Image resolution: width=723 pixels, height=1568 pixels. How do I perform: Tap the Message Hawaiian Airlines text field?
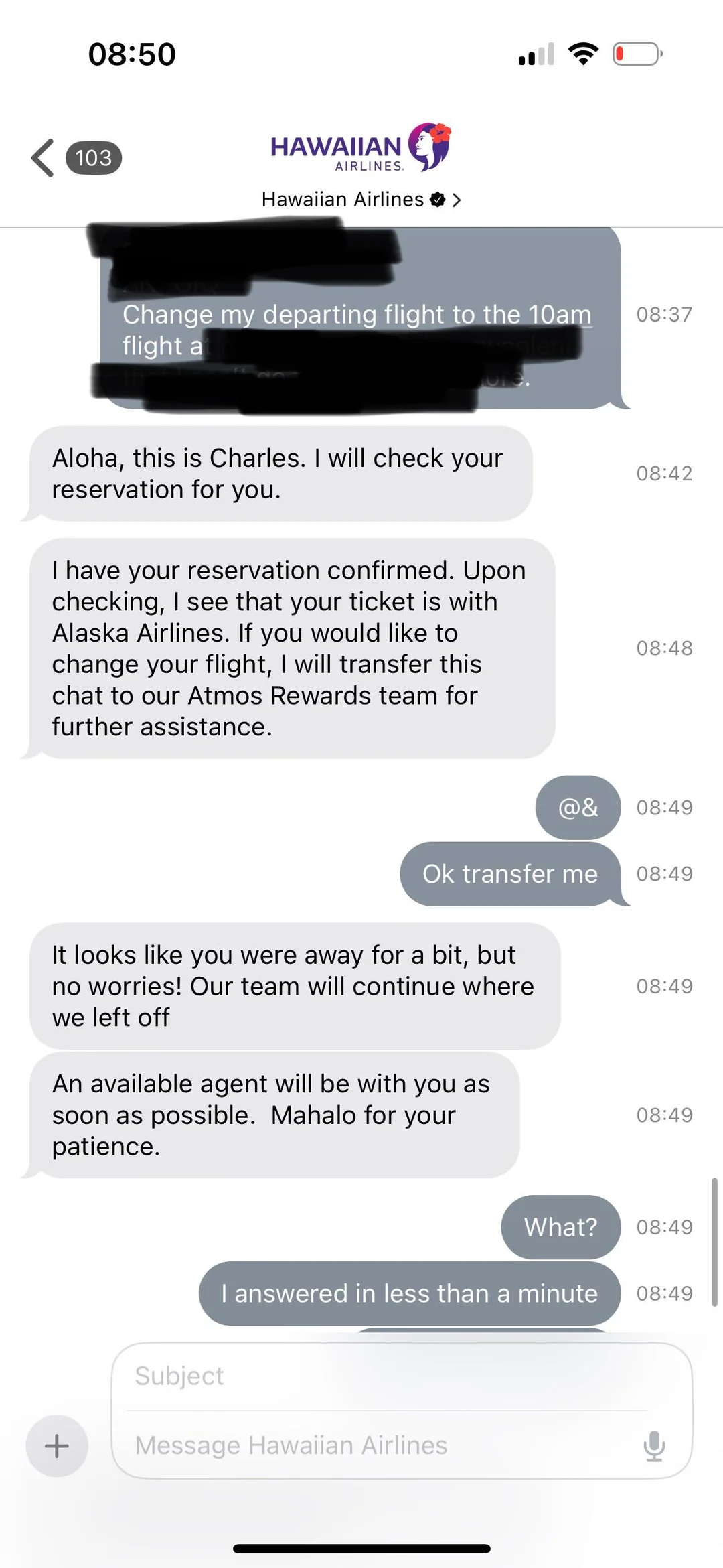pos(375,1446)
